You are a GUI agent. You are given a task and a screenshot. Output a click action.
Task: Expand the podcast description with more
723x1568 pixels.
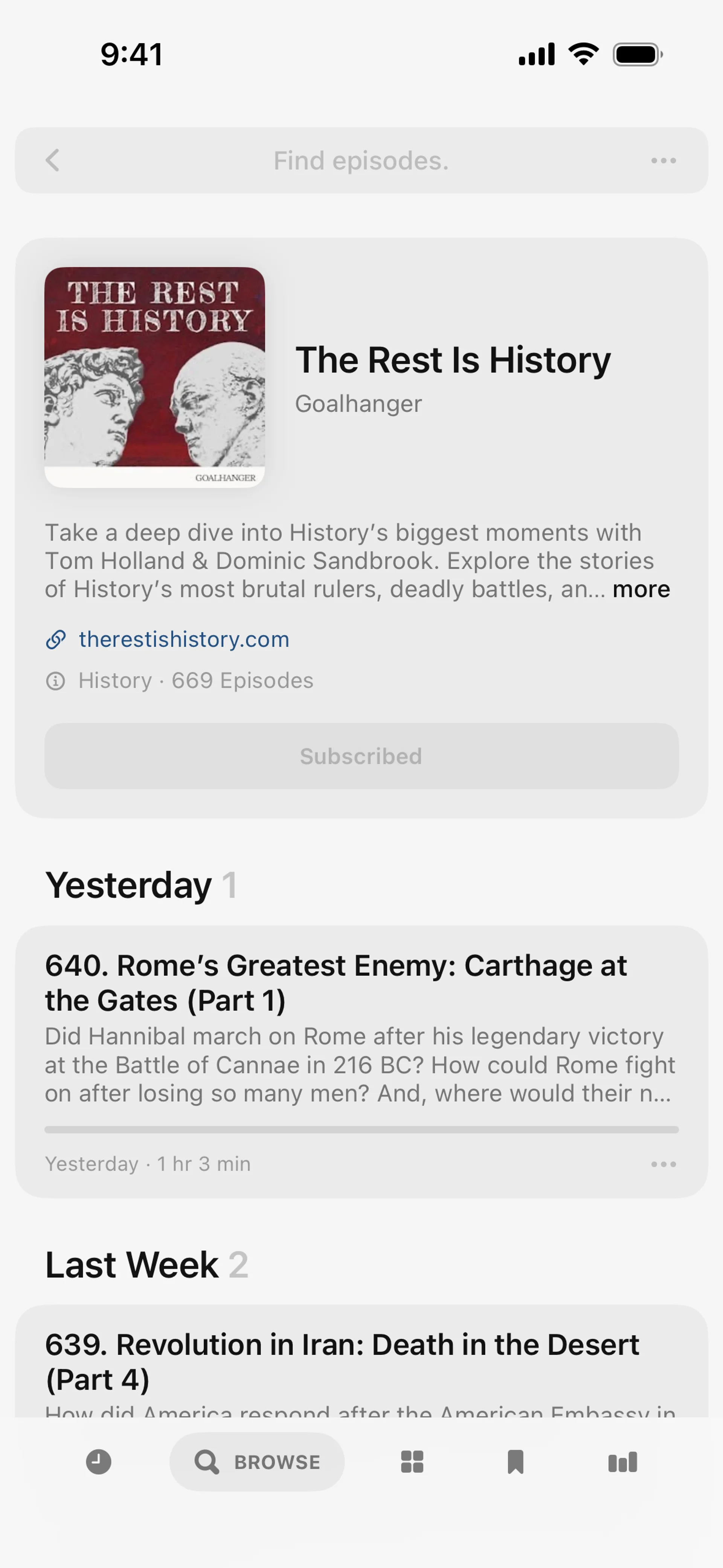pos(641,589)
